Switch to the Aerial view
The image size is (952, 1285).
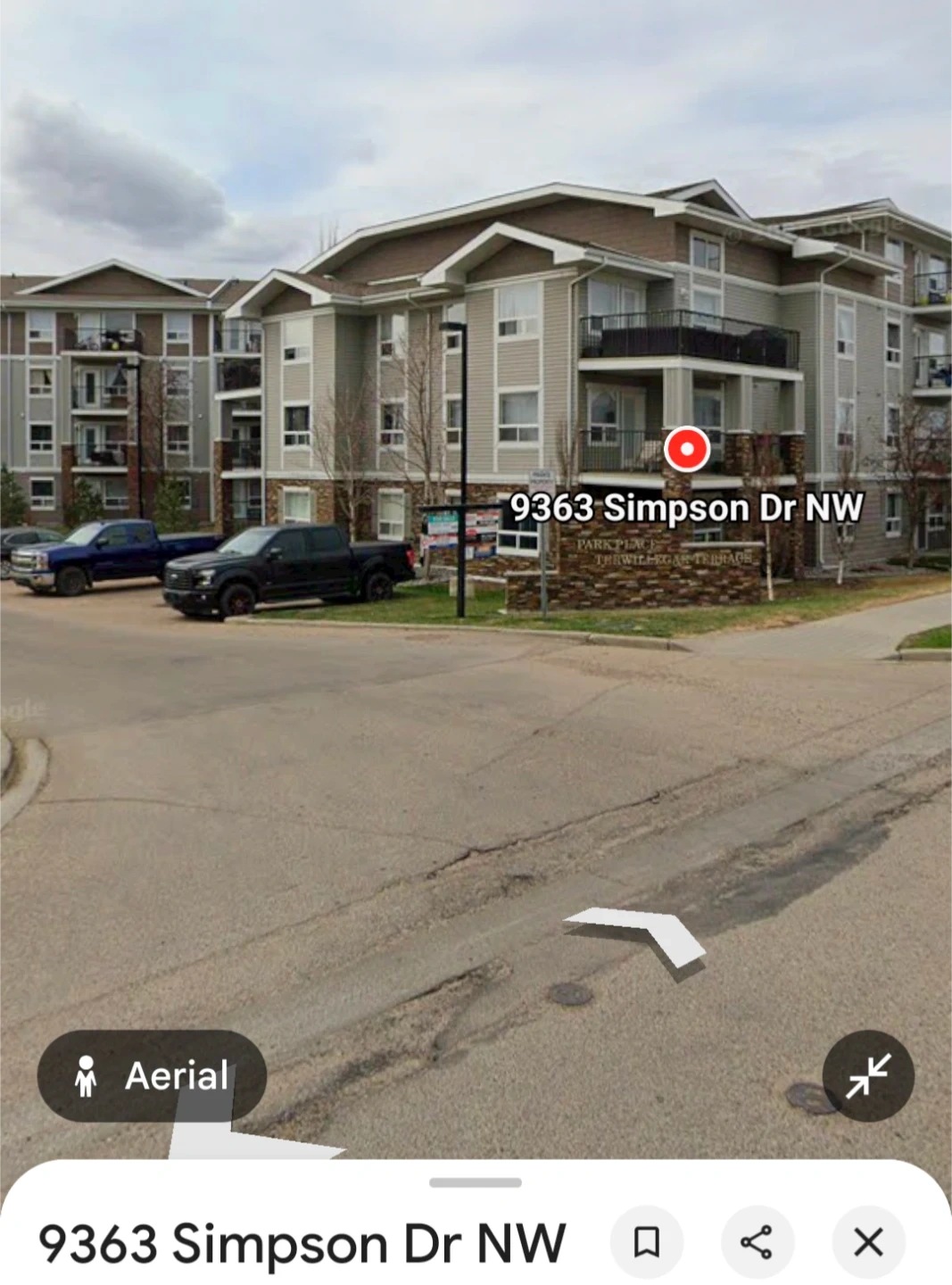[152, 1075]
